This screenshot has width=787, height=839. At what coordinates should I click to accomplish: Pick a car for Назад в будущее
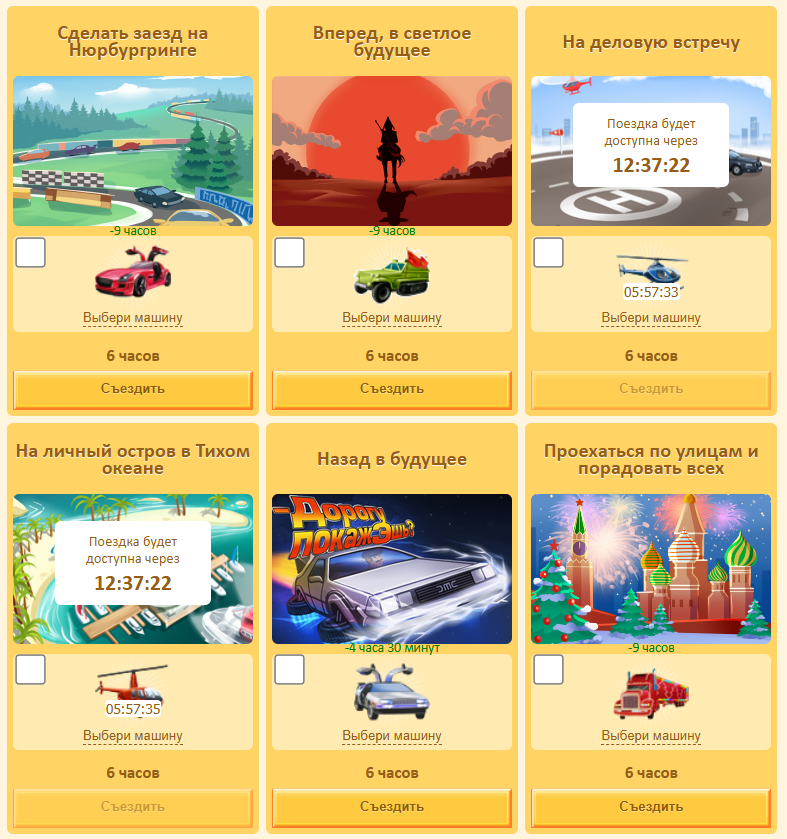coord(391,736)
